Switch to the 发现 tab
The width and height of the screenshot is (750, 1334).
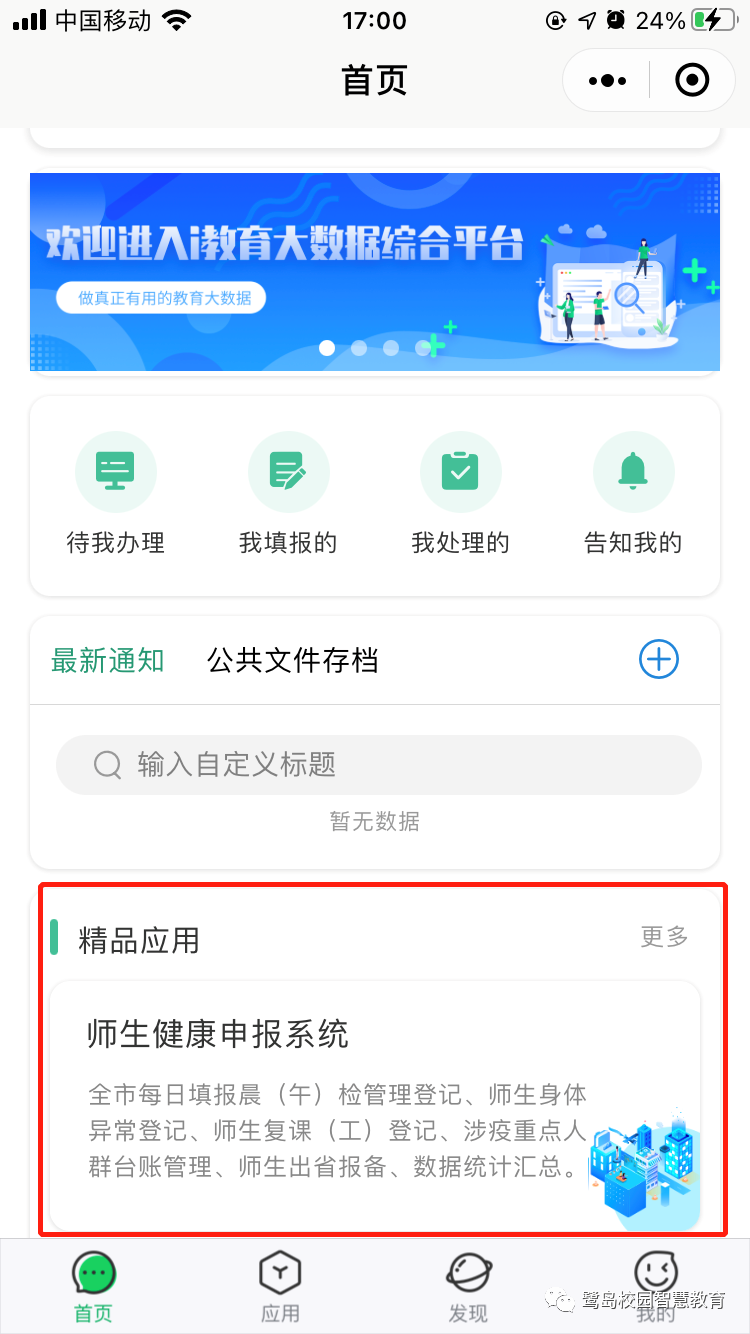coord(468,1287)
